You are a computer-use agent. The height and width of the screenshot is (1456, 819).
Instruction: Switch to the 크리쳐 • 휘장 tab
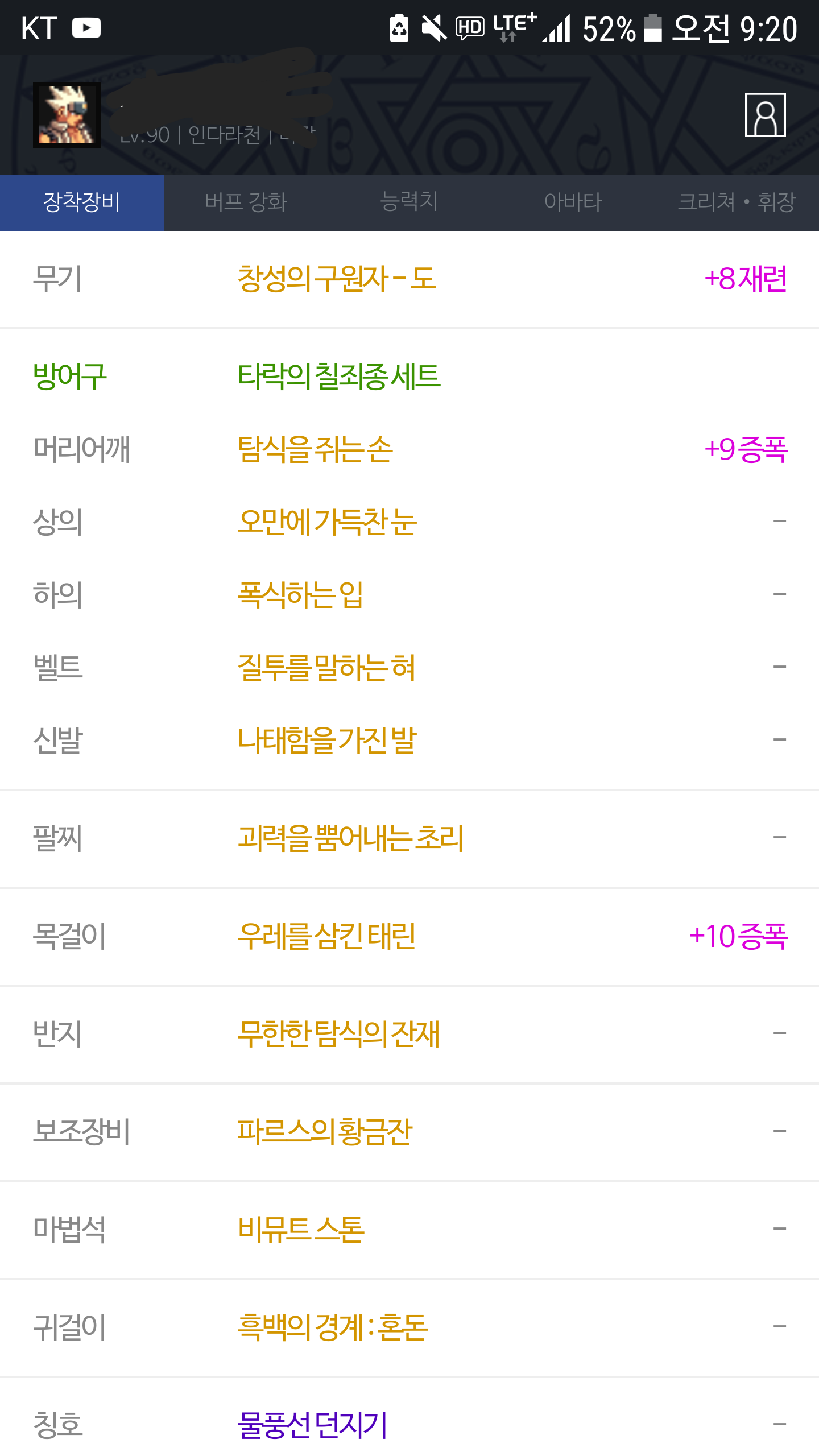coord(737,202)
